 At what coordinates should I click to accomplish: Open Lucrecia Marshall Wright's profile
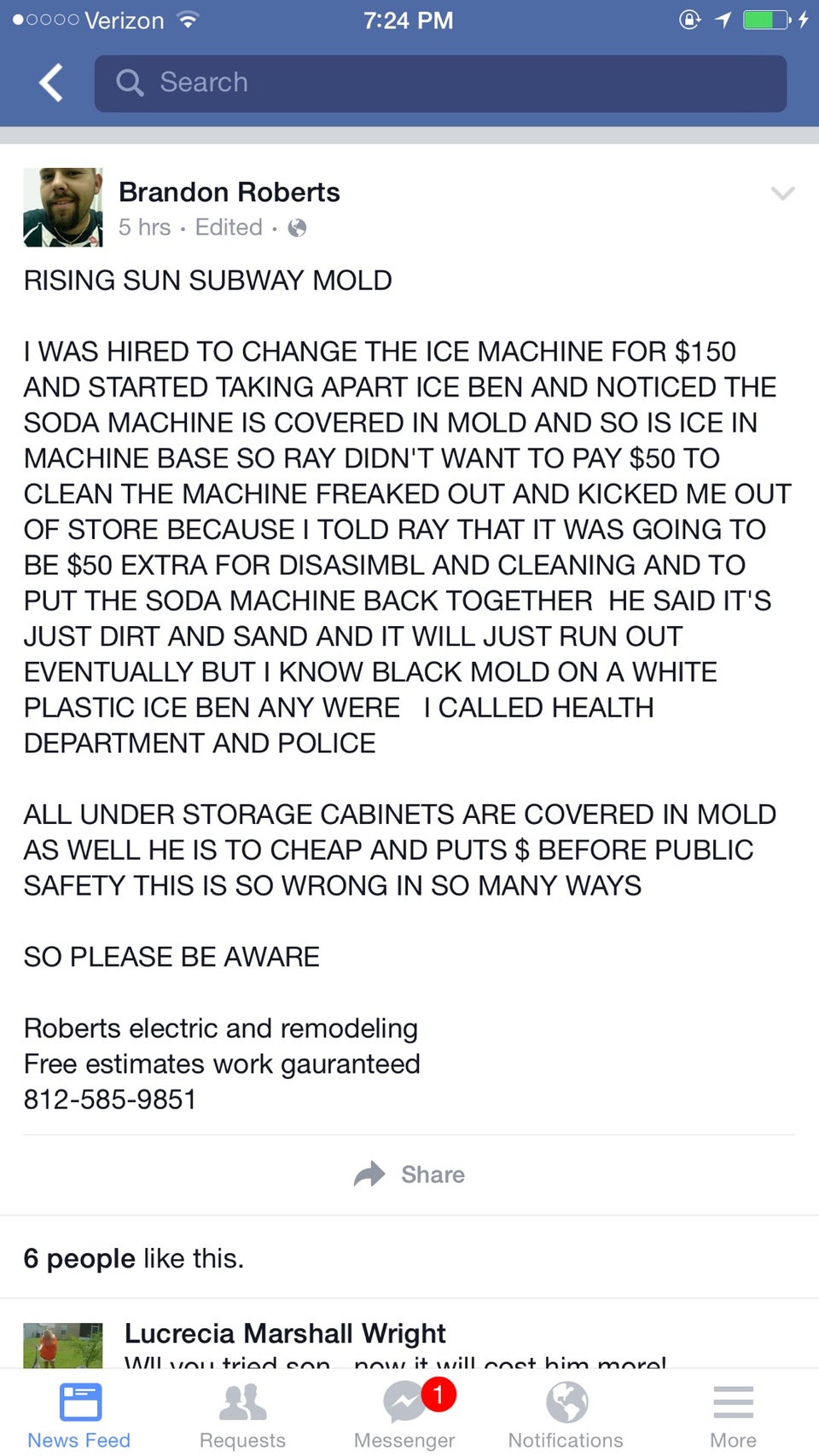(285, 1332)
